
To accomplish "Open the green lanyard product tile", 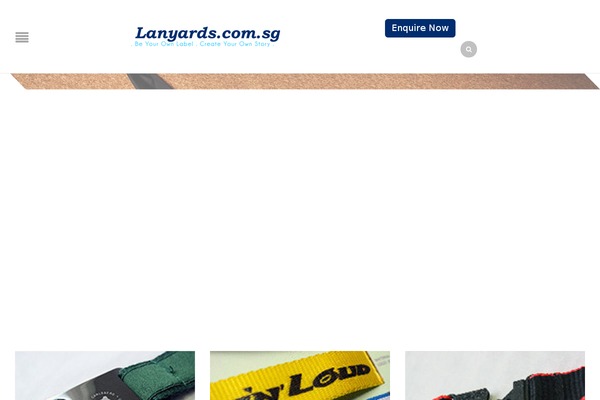I will 105,376.
